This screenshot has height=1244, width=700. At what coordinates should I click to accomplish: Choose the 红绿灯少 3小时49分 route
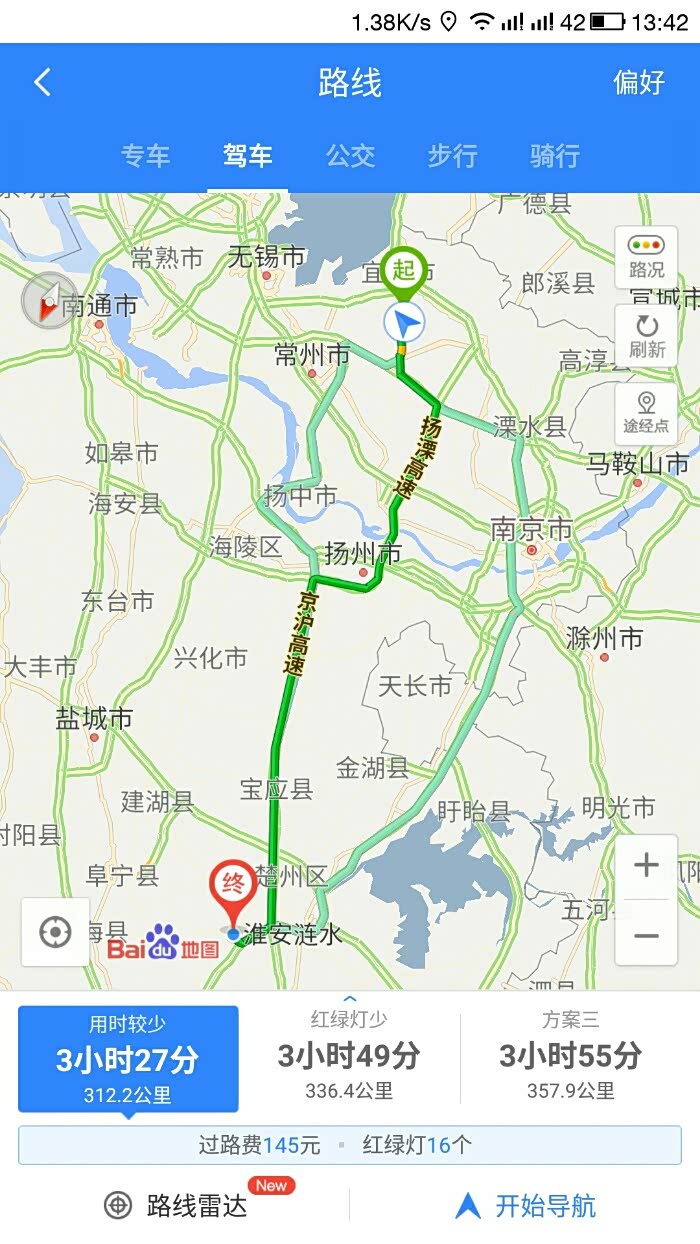tap(349, 1059)
